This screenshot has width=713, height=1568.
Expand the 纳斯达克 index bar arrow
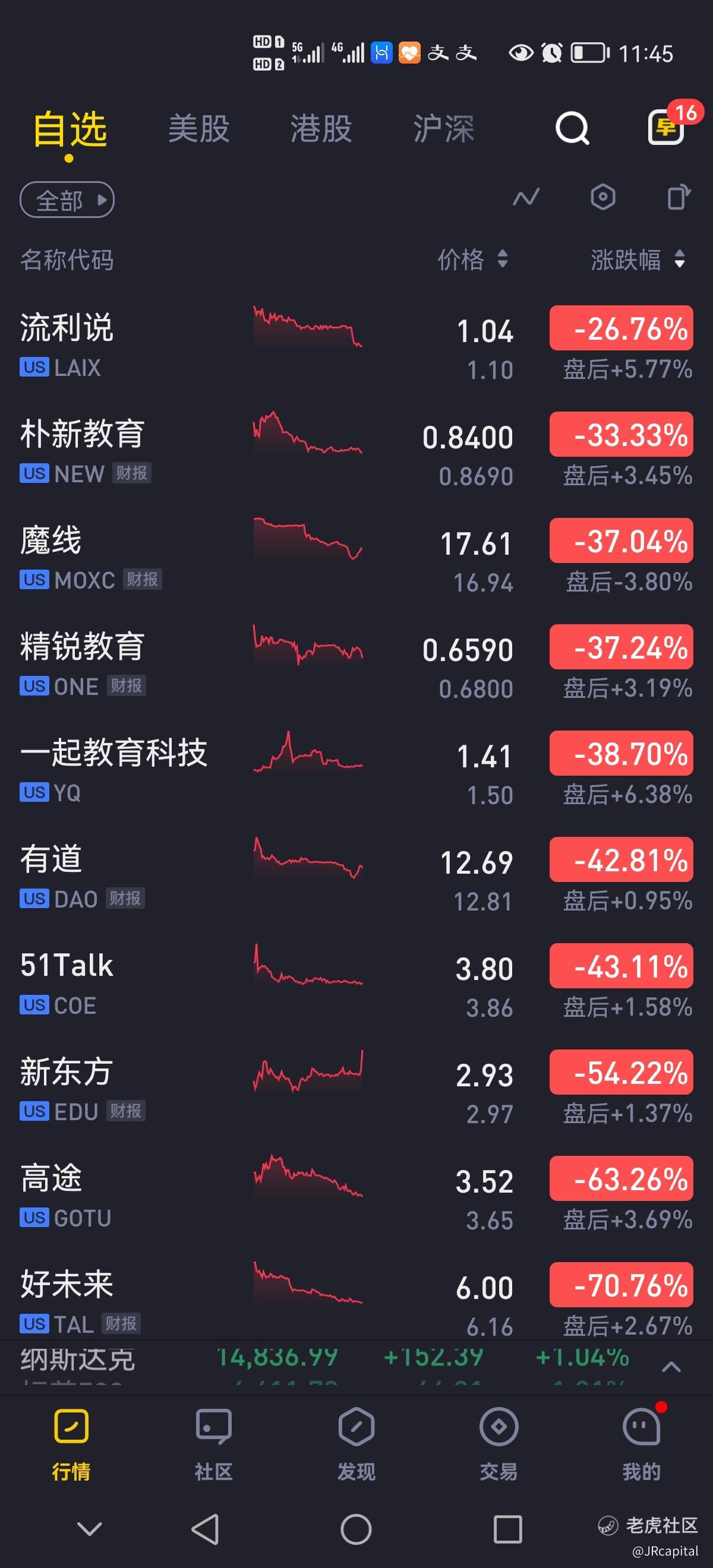671,1366
